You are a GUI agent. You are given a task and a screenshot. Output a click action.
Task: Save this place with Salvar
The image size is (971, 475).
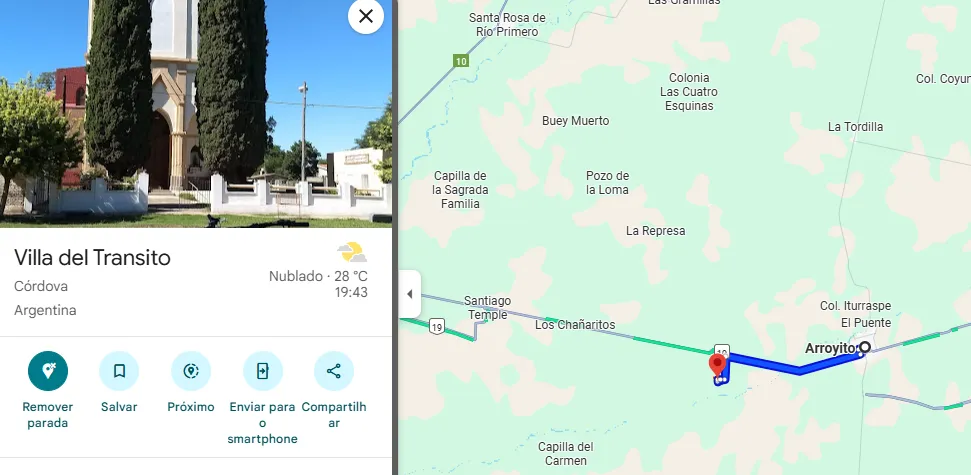(119, 371)
